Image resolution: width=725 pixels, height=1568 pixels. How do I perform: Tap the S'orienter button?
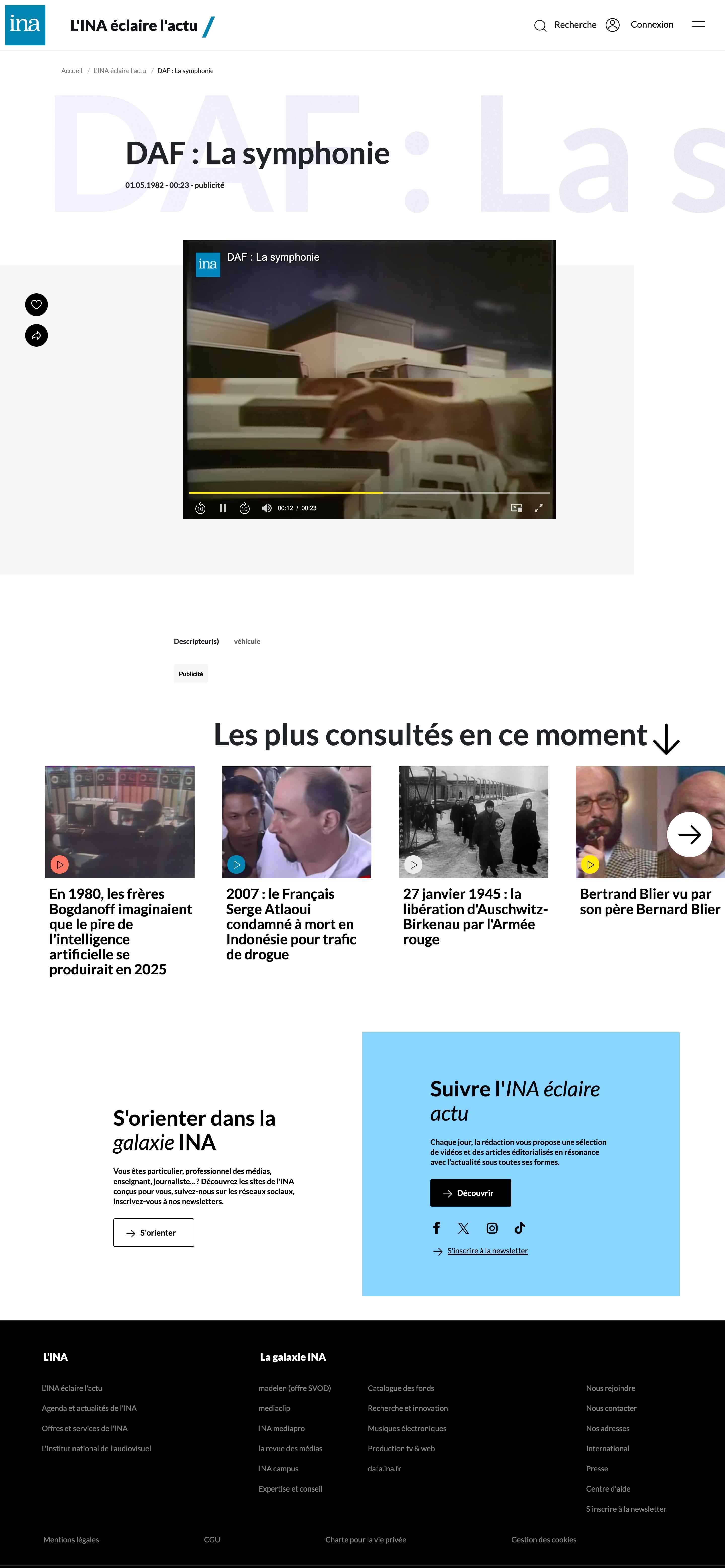154,1233
